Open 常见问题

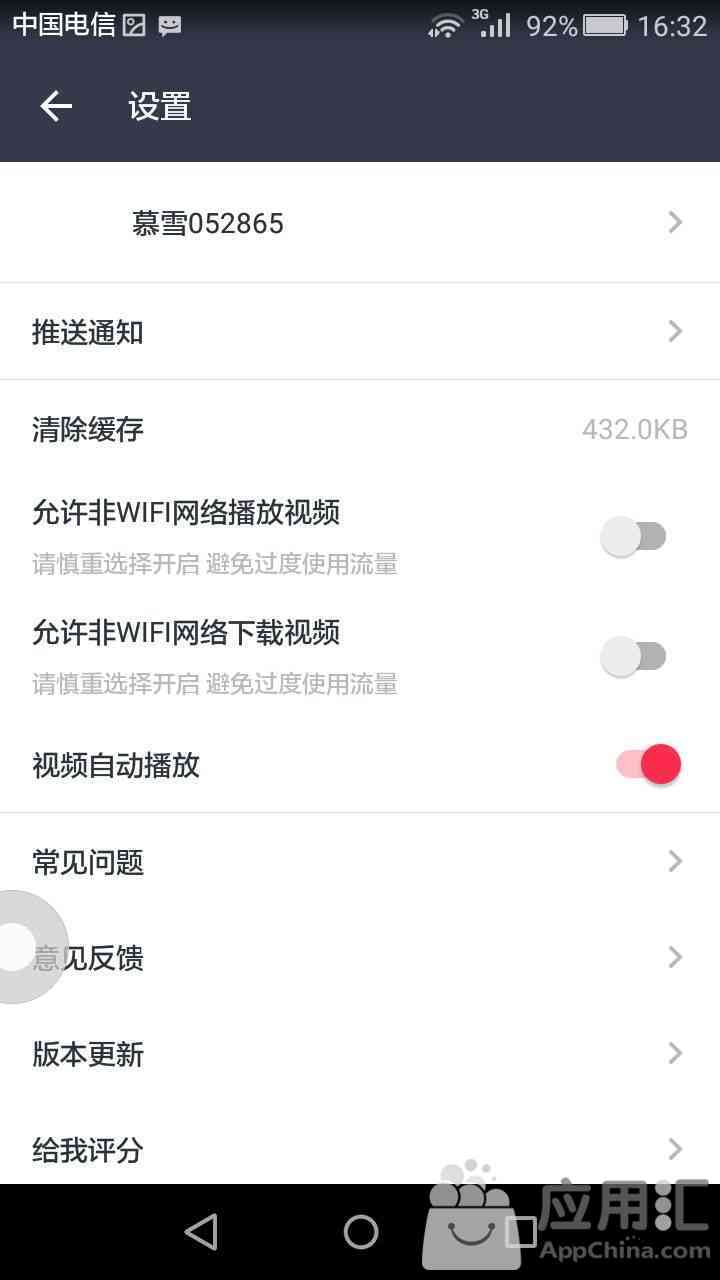360,861
